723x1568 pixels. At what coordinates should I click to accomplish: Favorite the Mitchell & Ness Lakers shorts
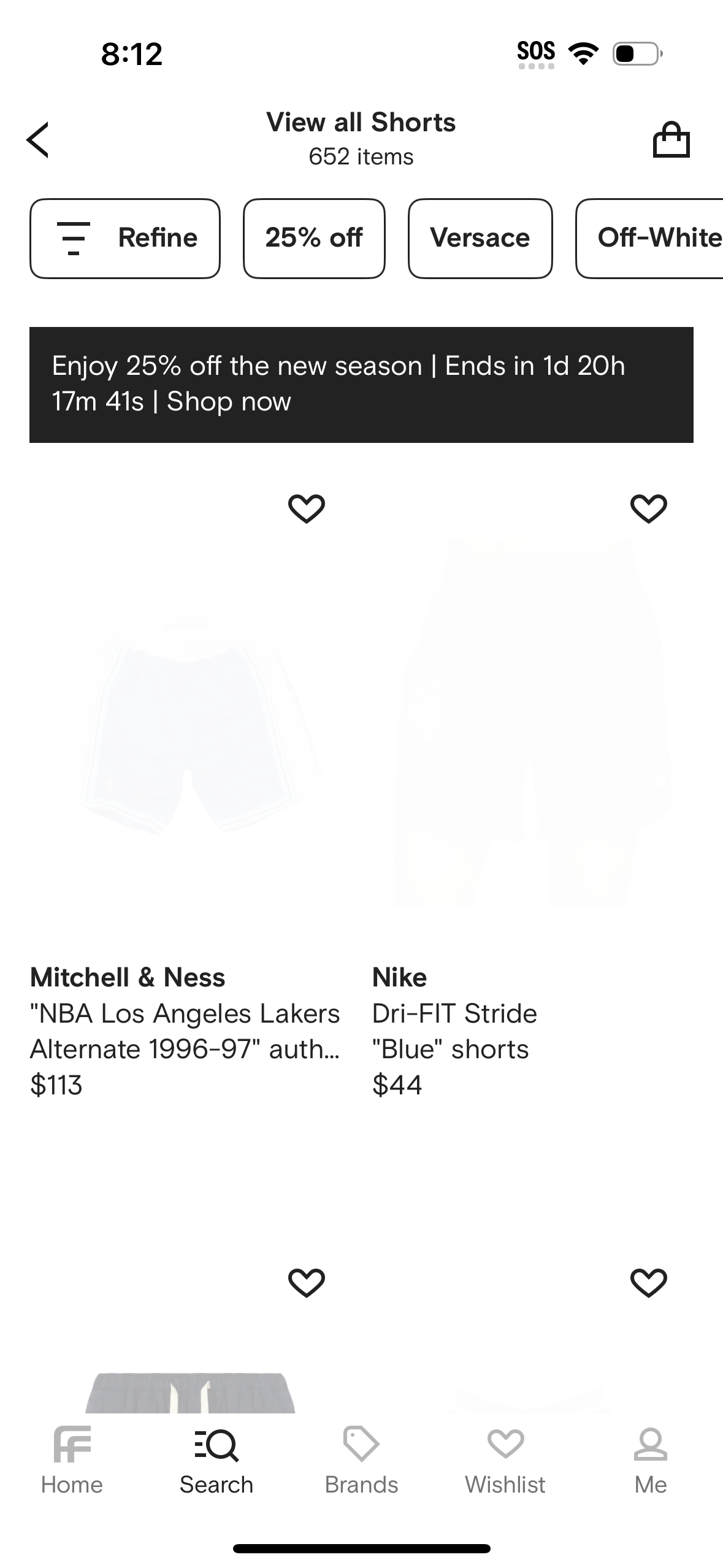click(x=307, y=507)
